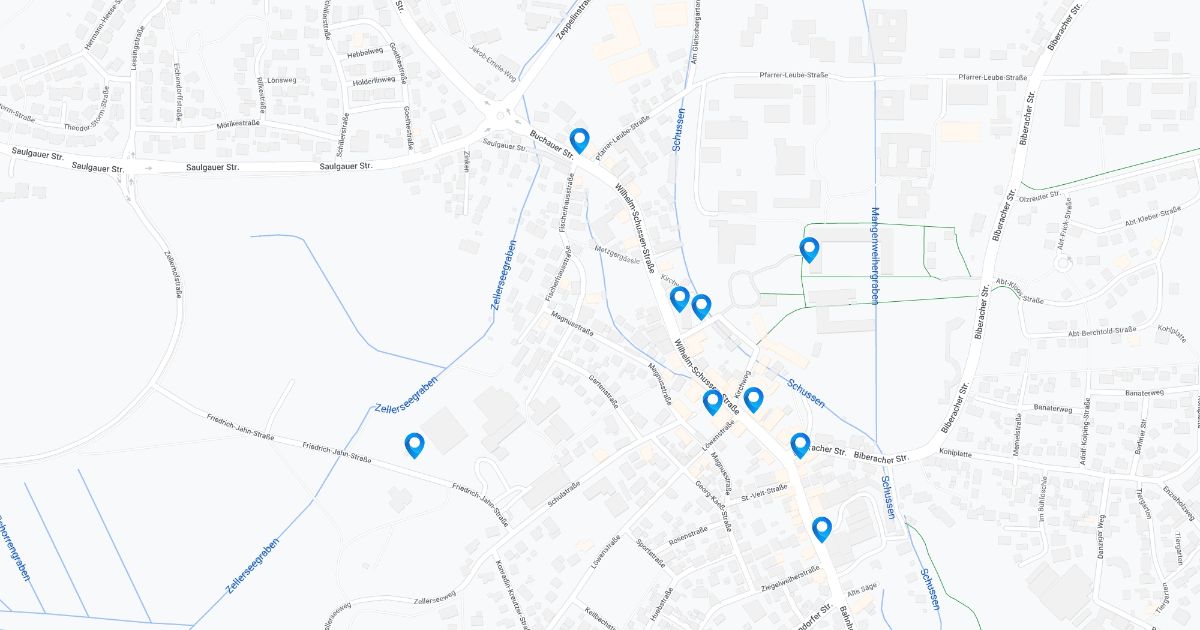This screenshot has height=630, width=1200.
Task: Tap the pin next to the lower Kirchweg label
Action: [x=754, y=400]
